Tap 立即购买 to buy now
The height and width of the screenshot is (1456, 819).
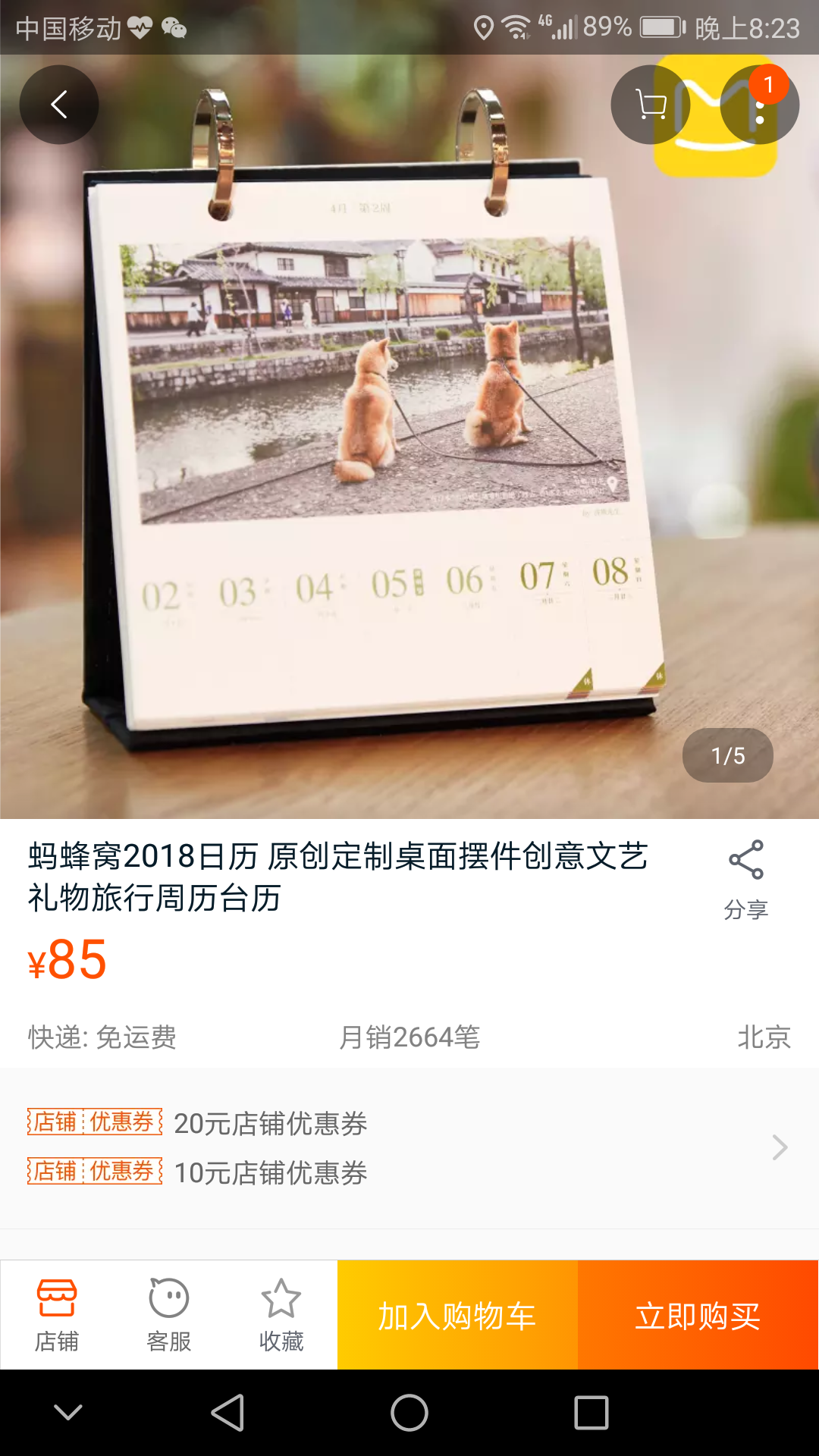click(x=698, y=1315)
